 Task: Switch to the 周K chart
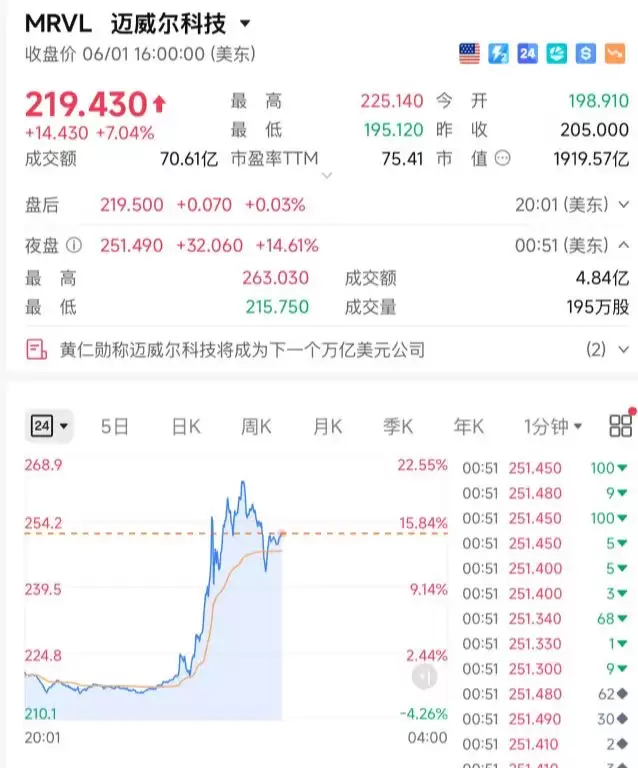click(256, 427)
